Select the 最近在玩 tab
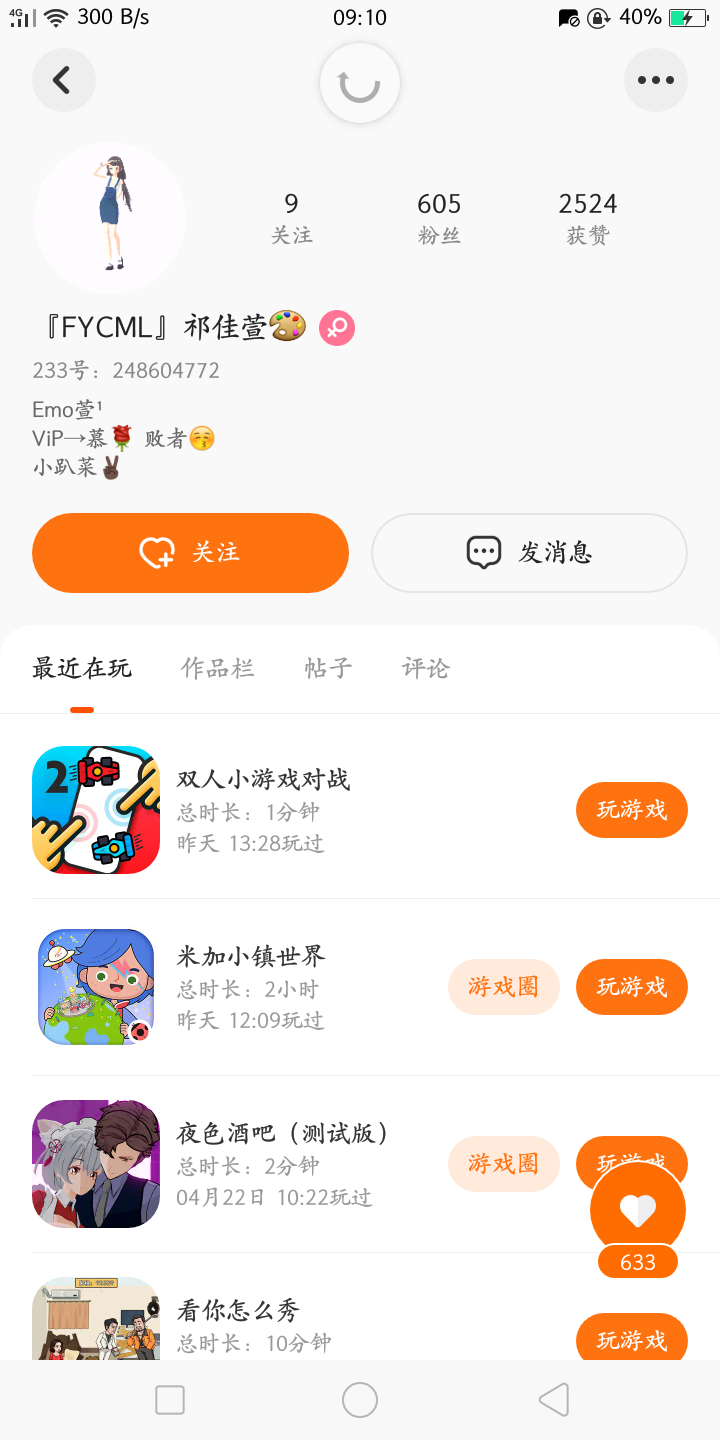The image size is (720, 1440). pyautogui.click(x=82, y=668)
